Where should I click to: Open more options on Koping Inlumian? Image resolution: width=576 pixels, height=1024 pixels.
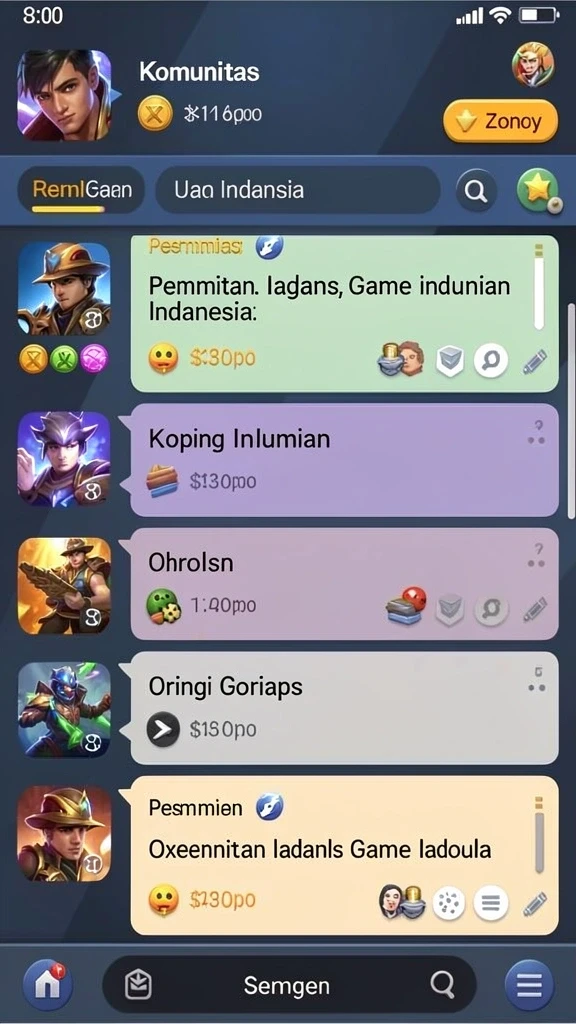[x=536, y=432]
